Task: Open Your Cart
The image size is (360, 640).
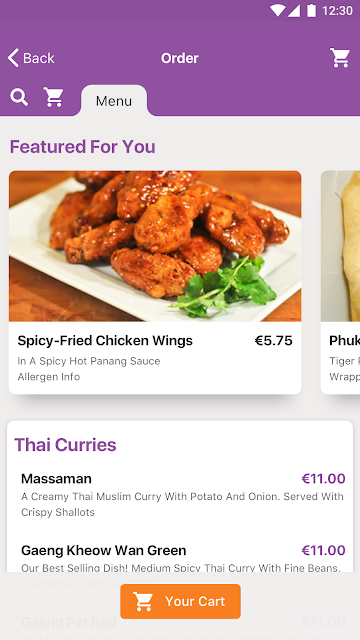Action: pos(180,601)
